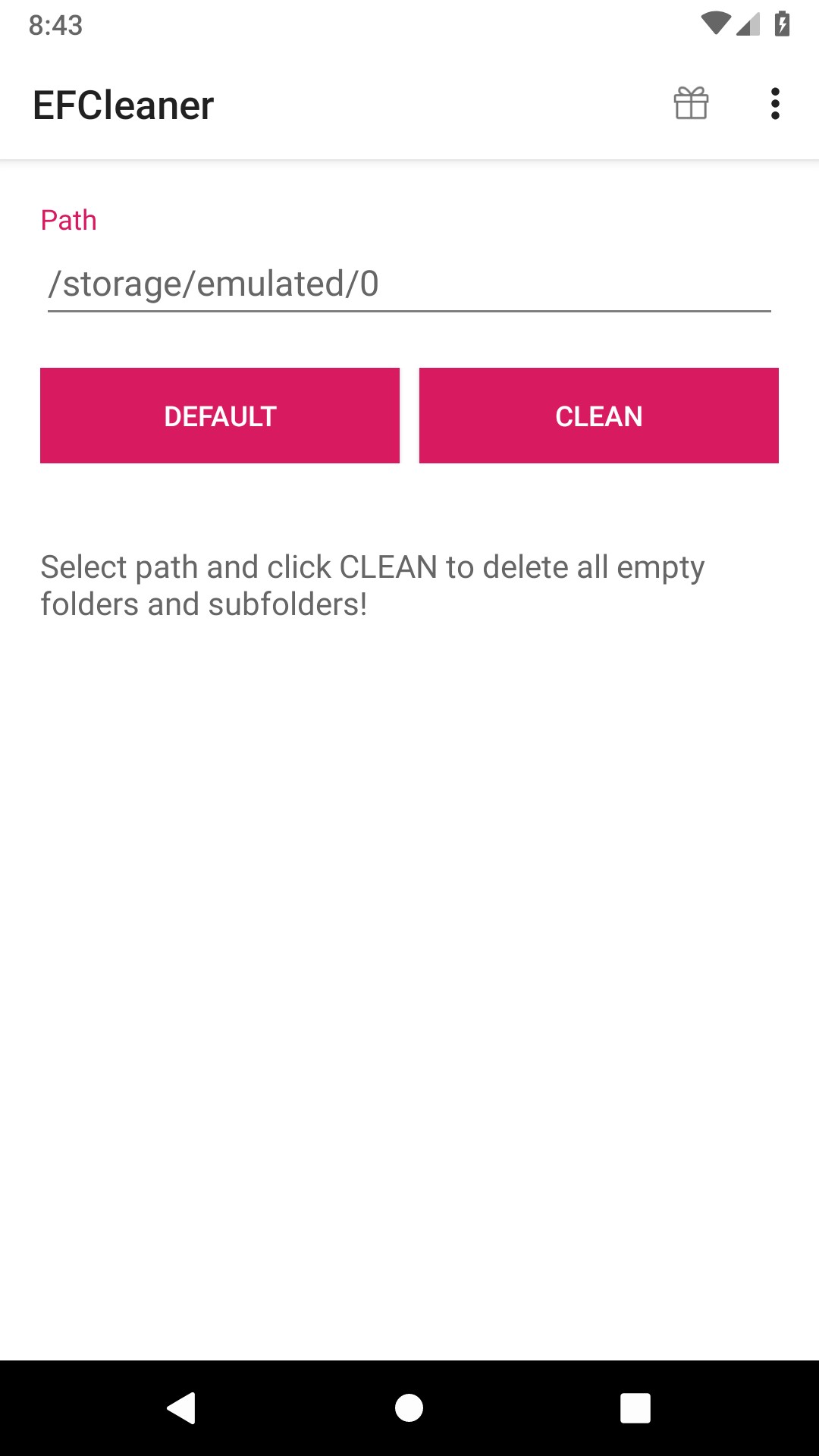
Task: Go back using the system back button
Action: pos(182,1408)
